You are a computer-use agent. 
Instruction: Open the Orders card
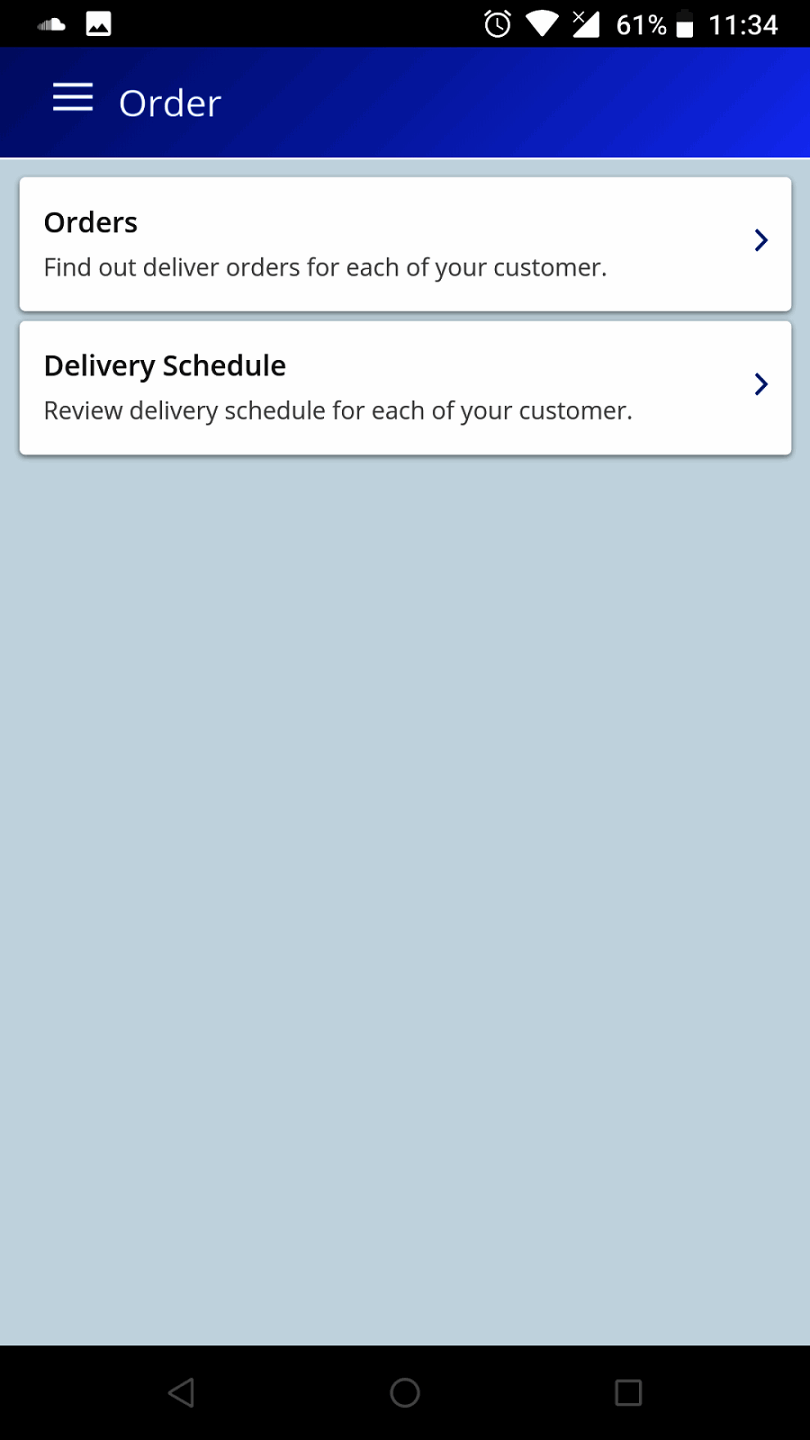pos(405,244)
